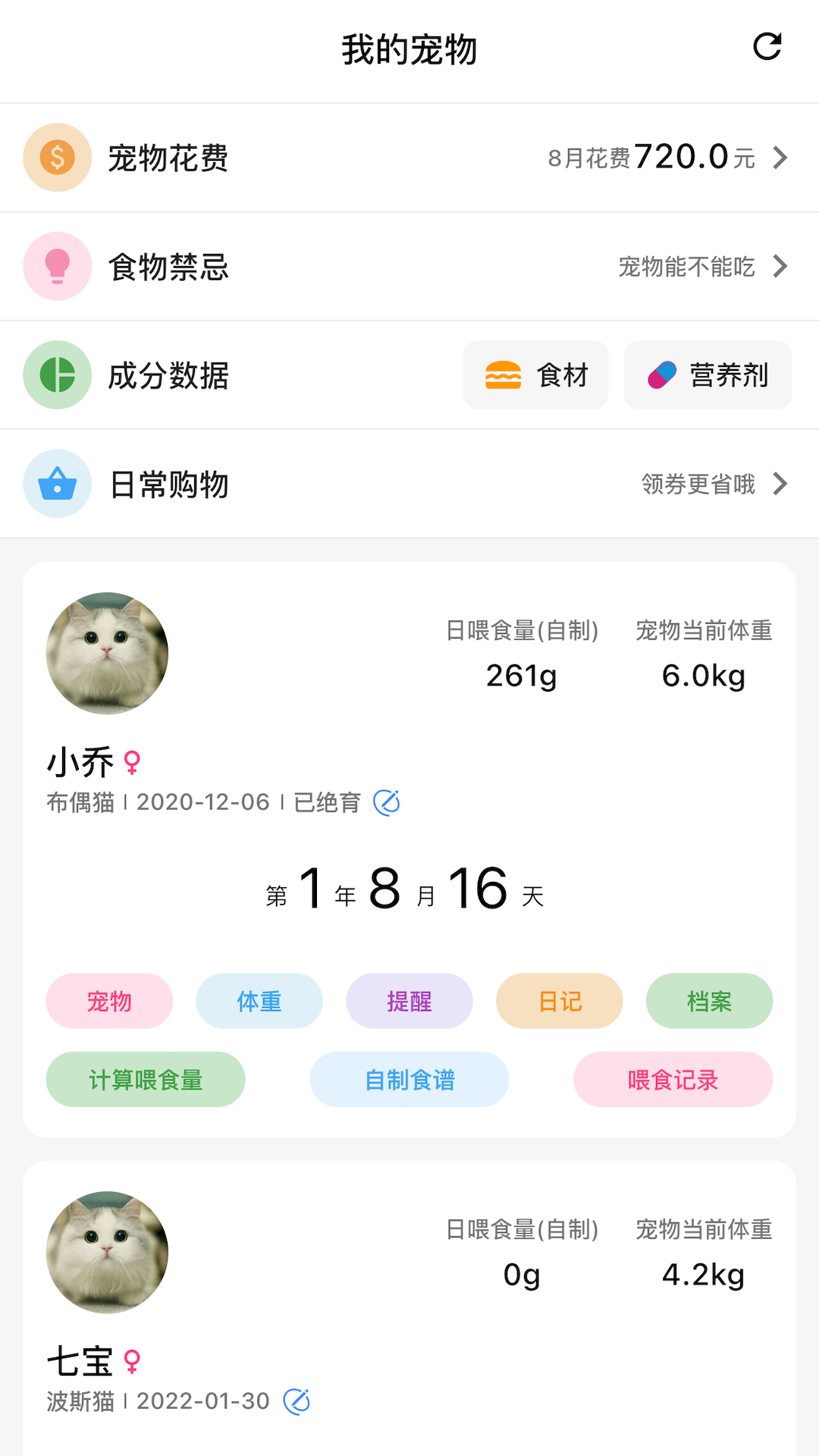The width and height of the screenshot is (819, 1456).
Task: Edit 七宝's profile info
Action: pos(297,1401)
